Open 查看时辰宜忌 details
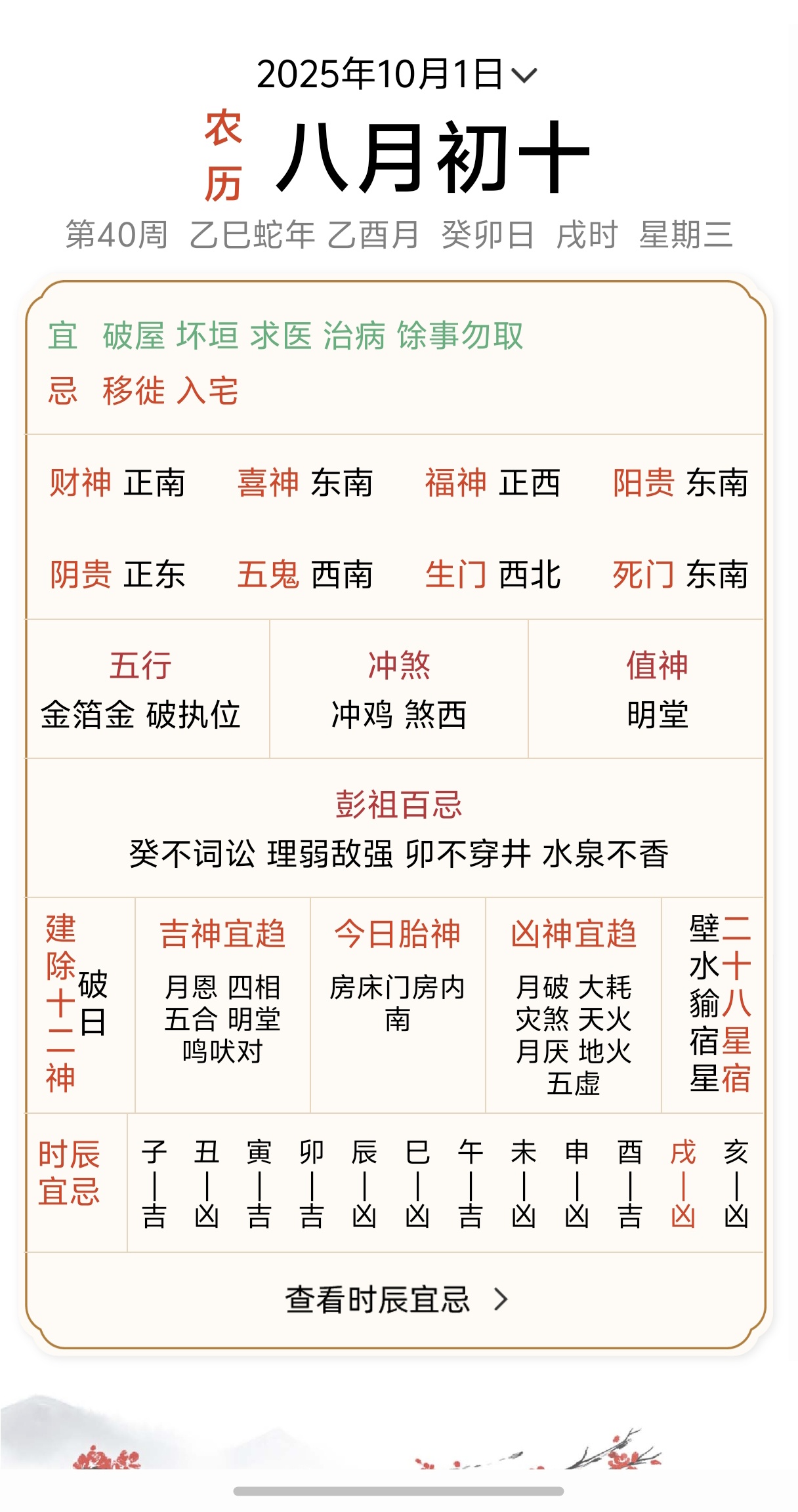Image resolution: width=798 pixels, height=1512 pixels. point(396,1299)
